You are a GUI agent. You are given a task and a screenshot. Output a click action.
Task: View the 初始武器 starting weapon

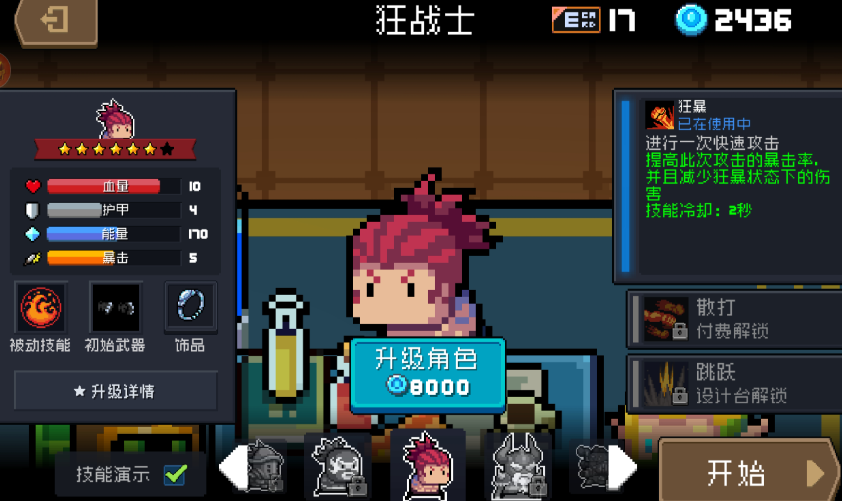click(115, 308)
